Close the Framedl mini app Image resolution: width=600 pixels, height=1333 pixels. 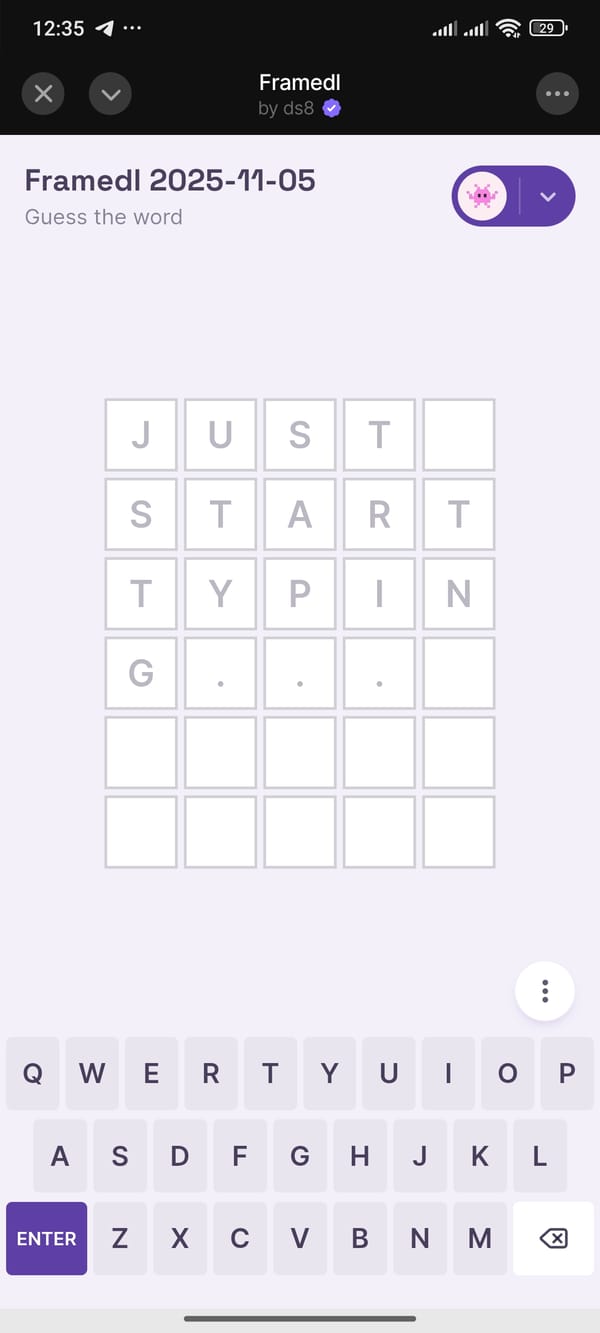[43, 95]
